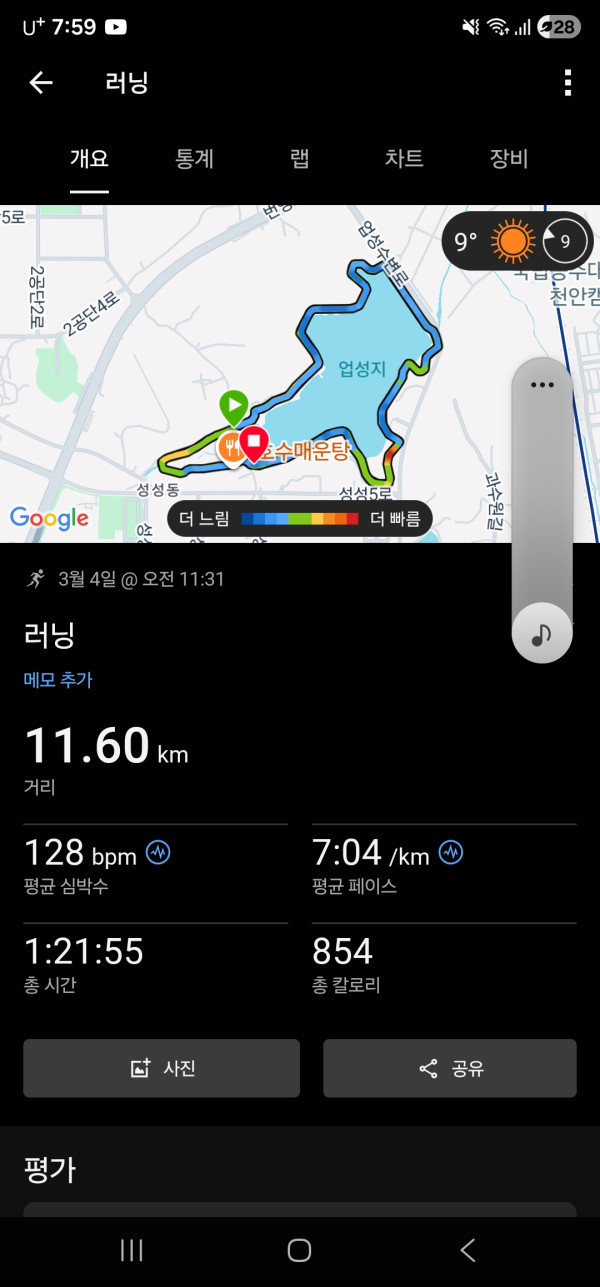Tap the floating music note button

tap(542, 634)
